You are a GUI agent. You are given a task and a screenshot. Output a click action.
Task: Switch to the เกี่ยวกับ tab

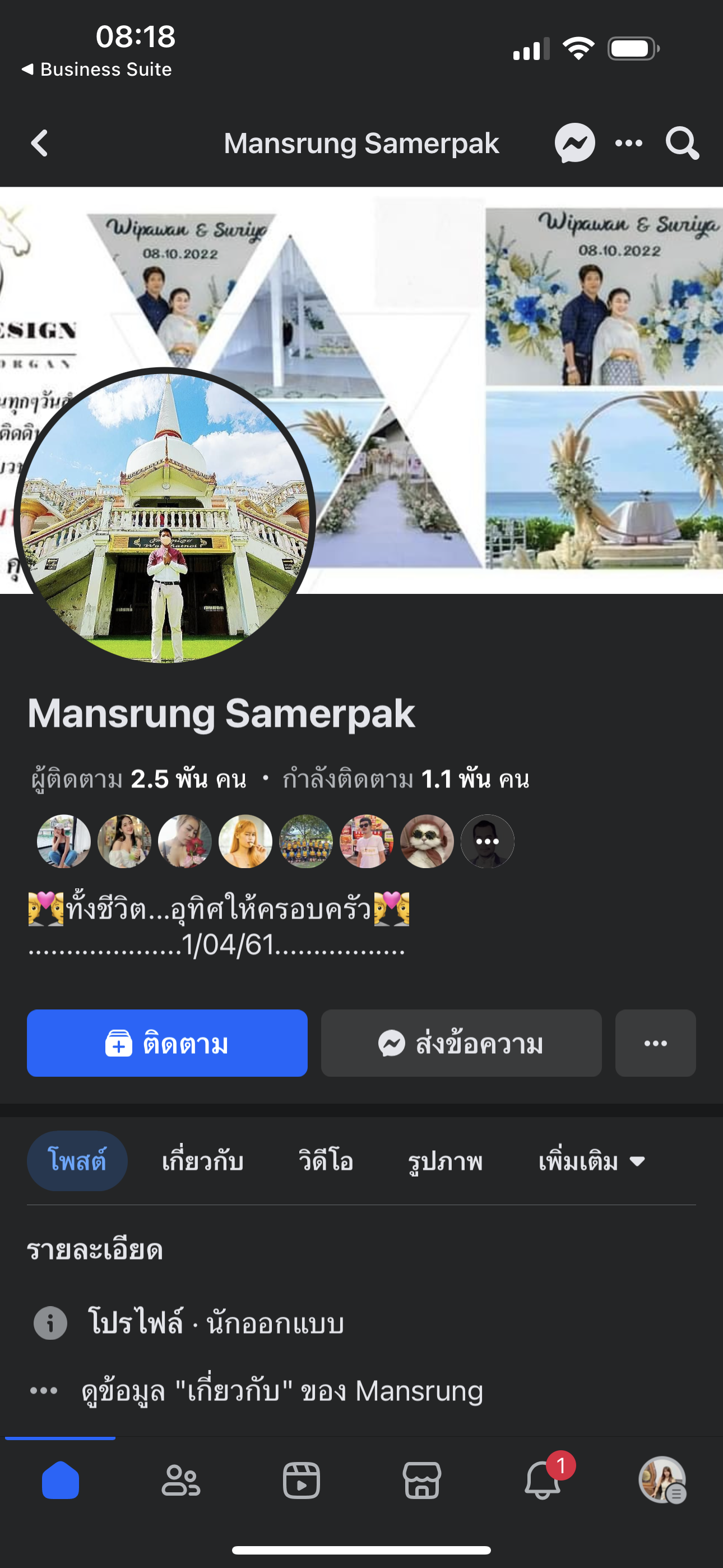(x=203, y=1161)
